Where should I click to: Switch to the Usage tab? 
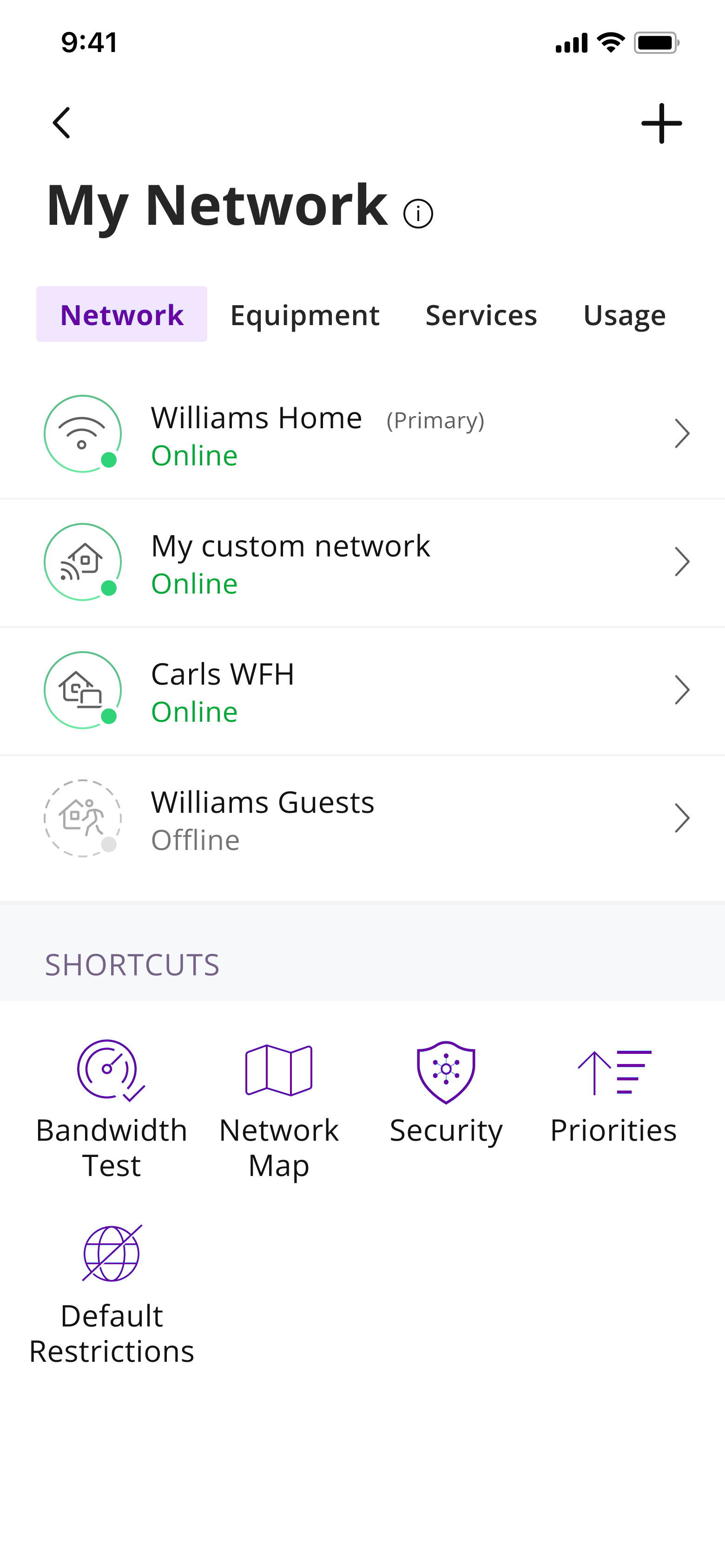pyautogui.click(x=625, y=315)
